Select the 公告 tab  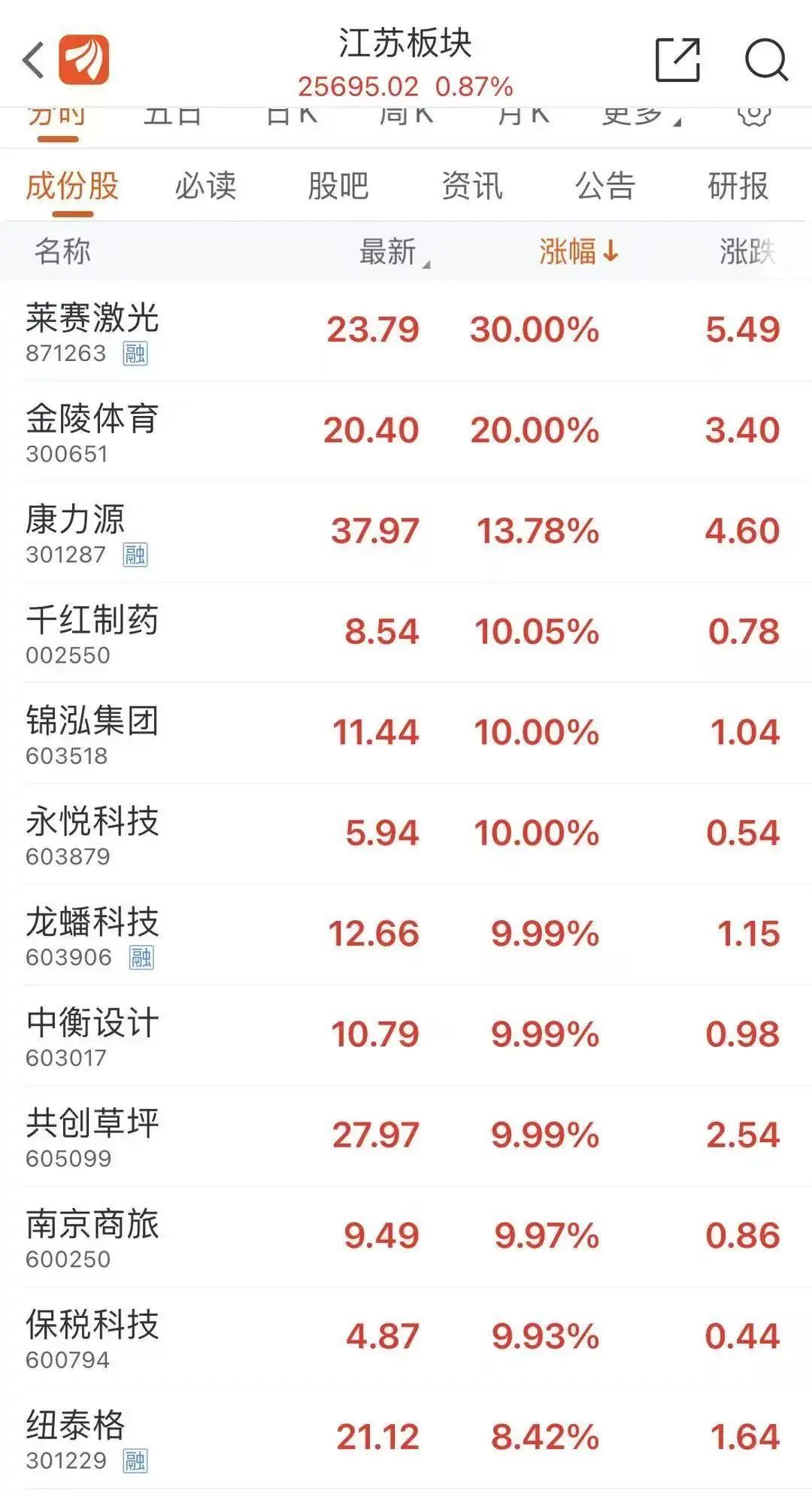(x=605, y=186)
